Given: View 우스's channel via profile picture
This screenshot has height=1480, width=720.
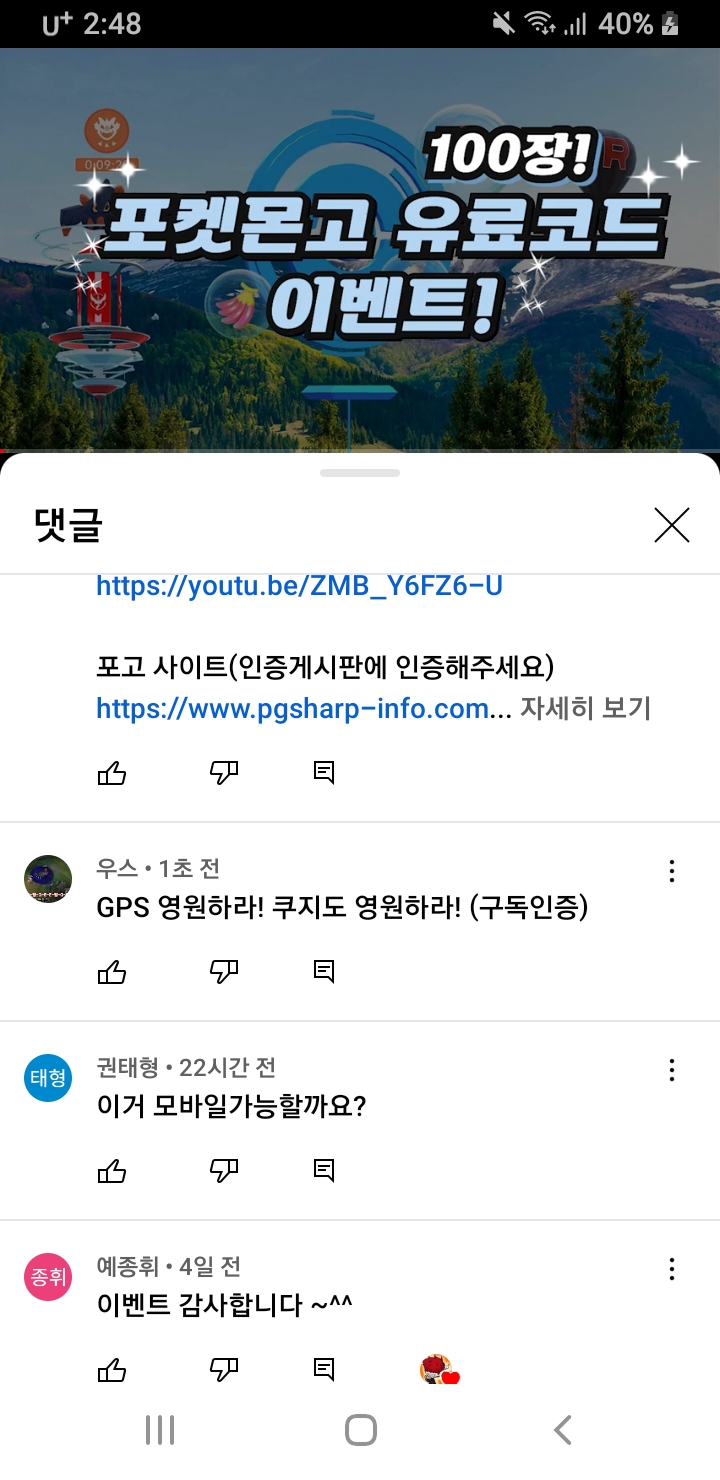Looking at the screenshot, I should click(x=48, y=880).
